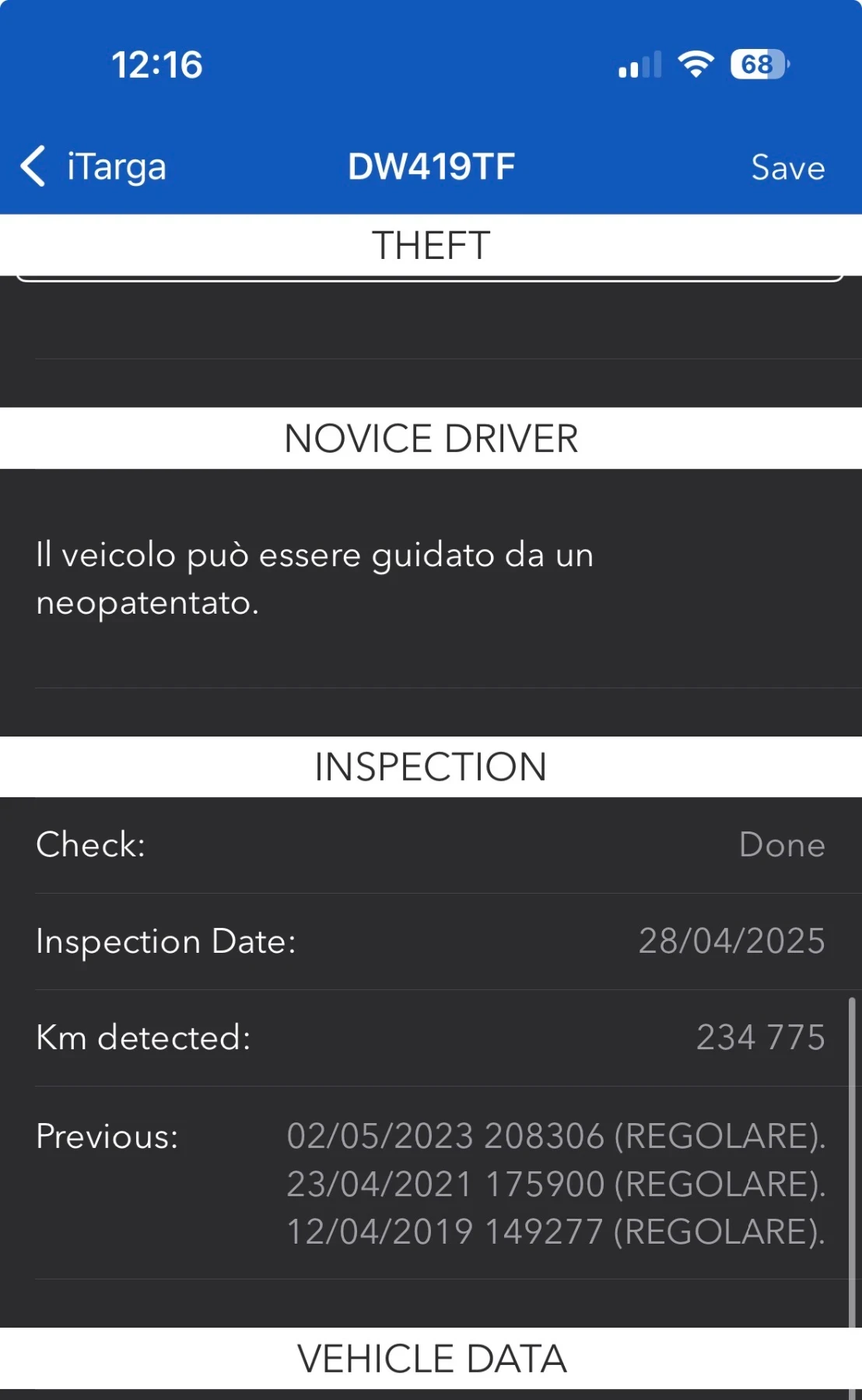This screenshot has height=1400, width=862.
Task: Tap the clock showing 12:16
Action: click(x=156, y=65)
